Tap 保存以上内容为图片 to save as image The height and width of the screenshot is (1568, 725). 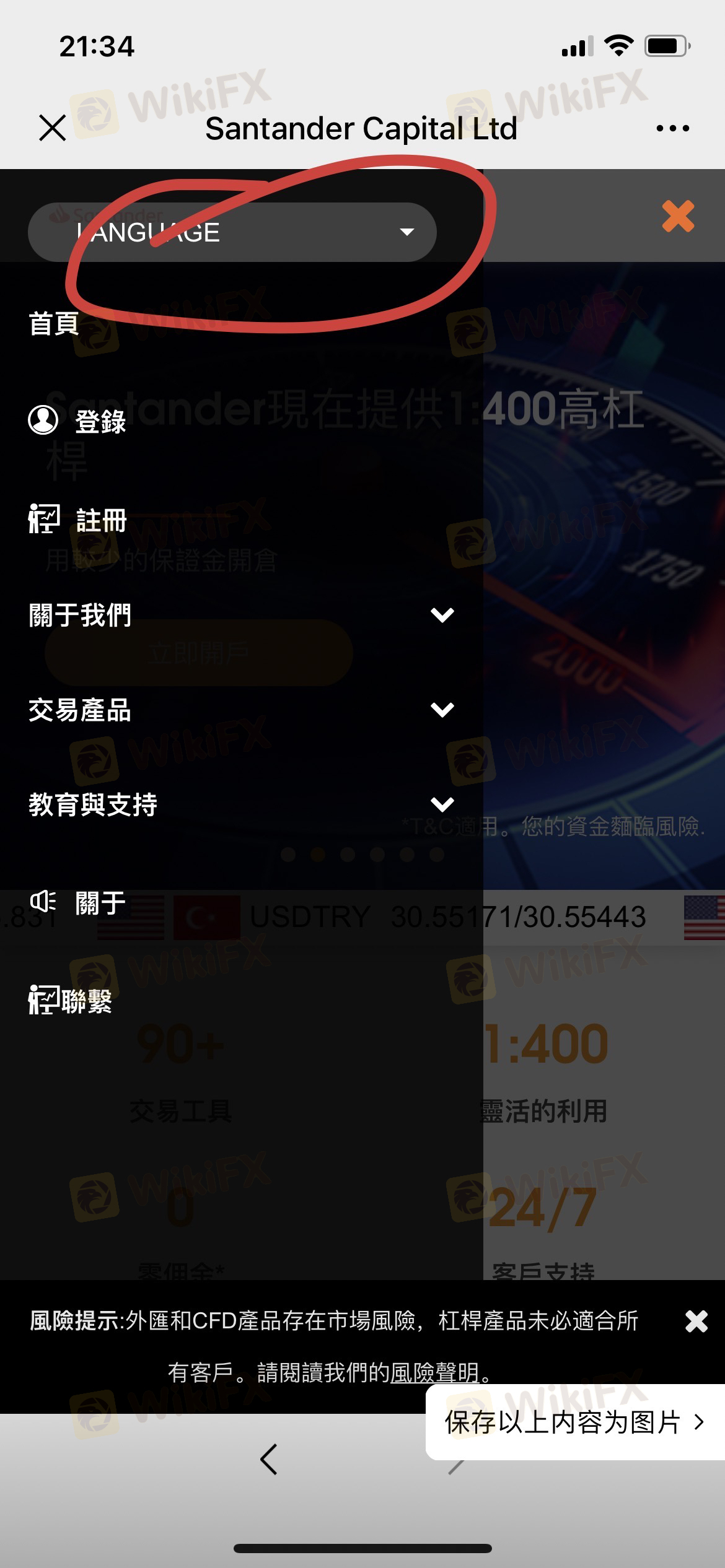574,1422
